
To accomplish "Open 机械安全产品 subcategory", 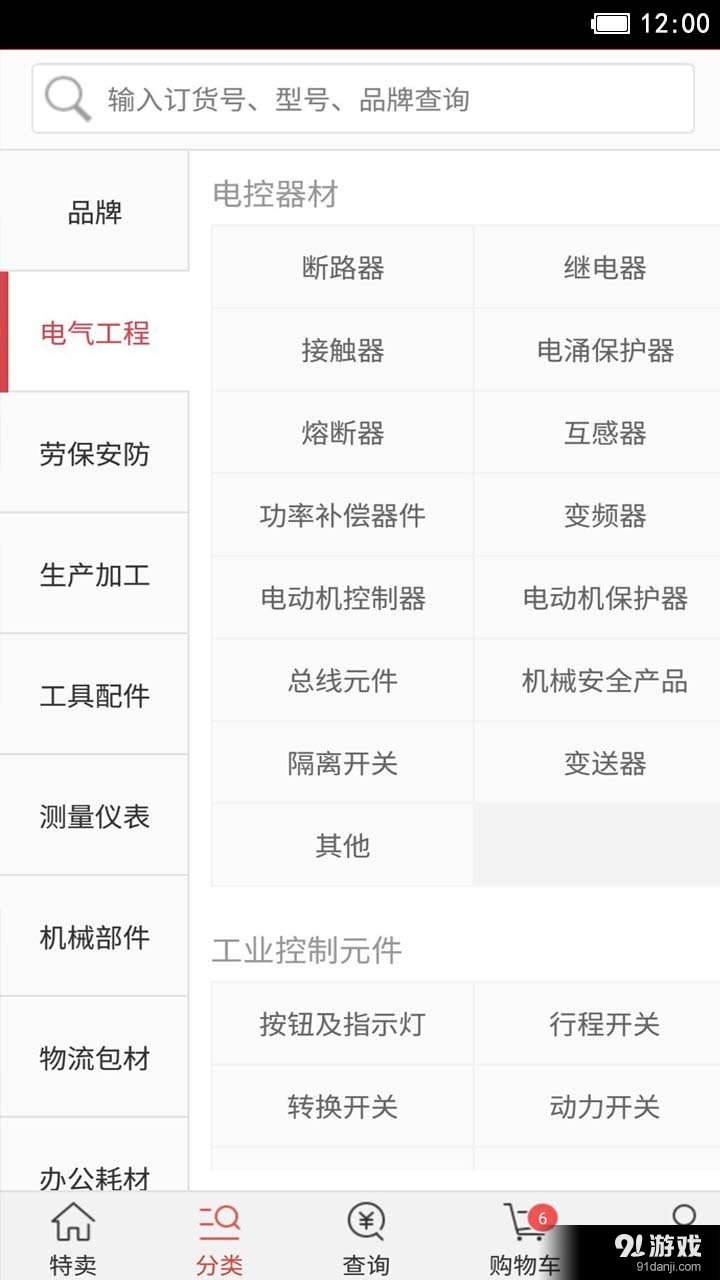I will click(x=605, y=681).
